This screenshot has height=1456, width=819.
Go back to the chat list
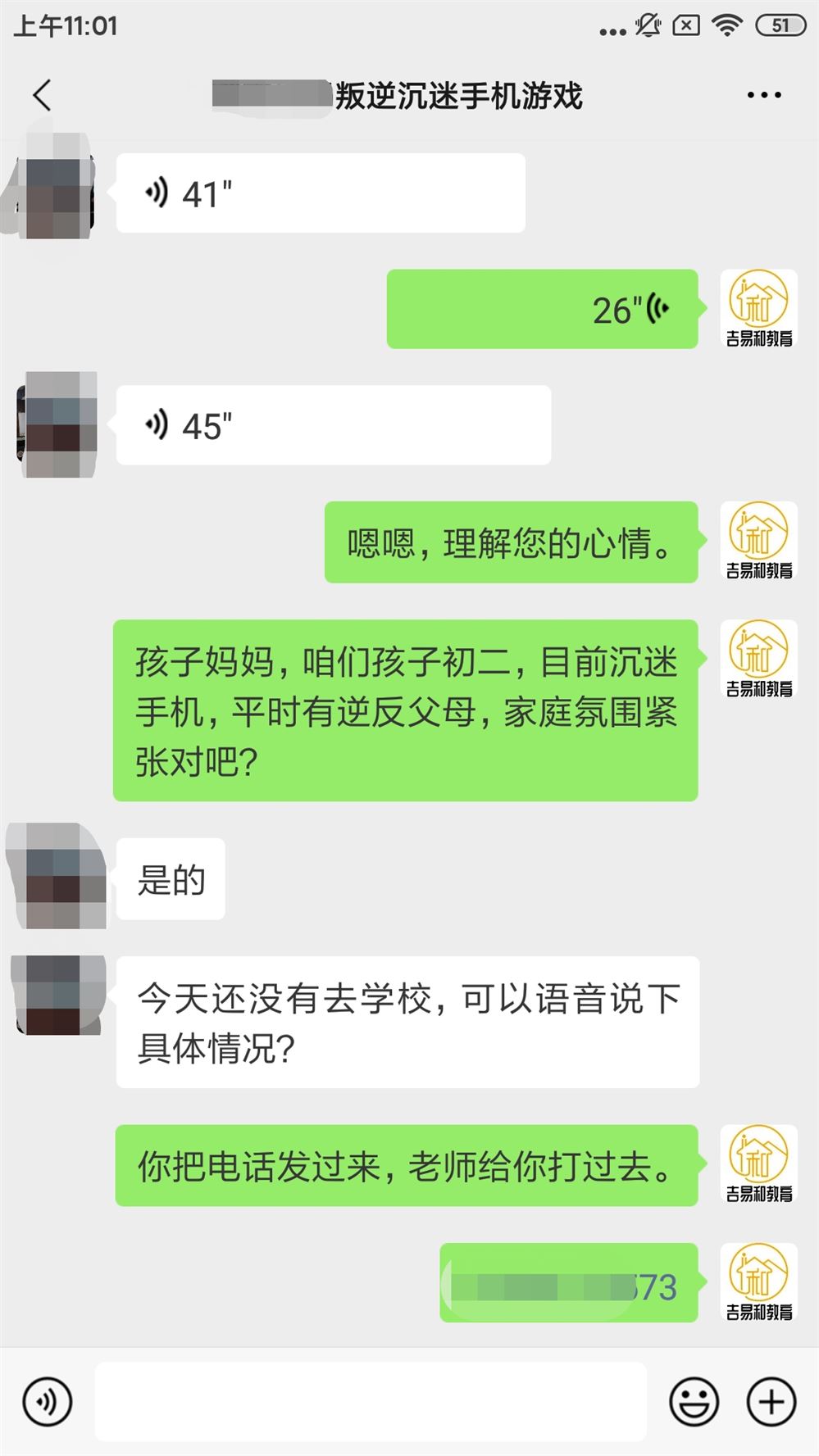[43, 95]
